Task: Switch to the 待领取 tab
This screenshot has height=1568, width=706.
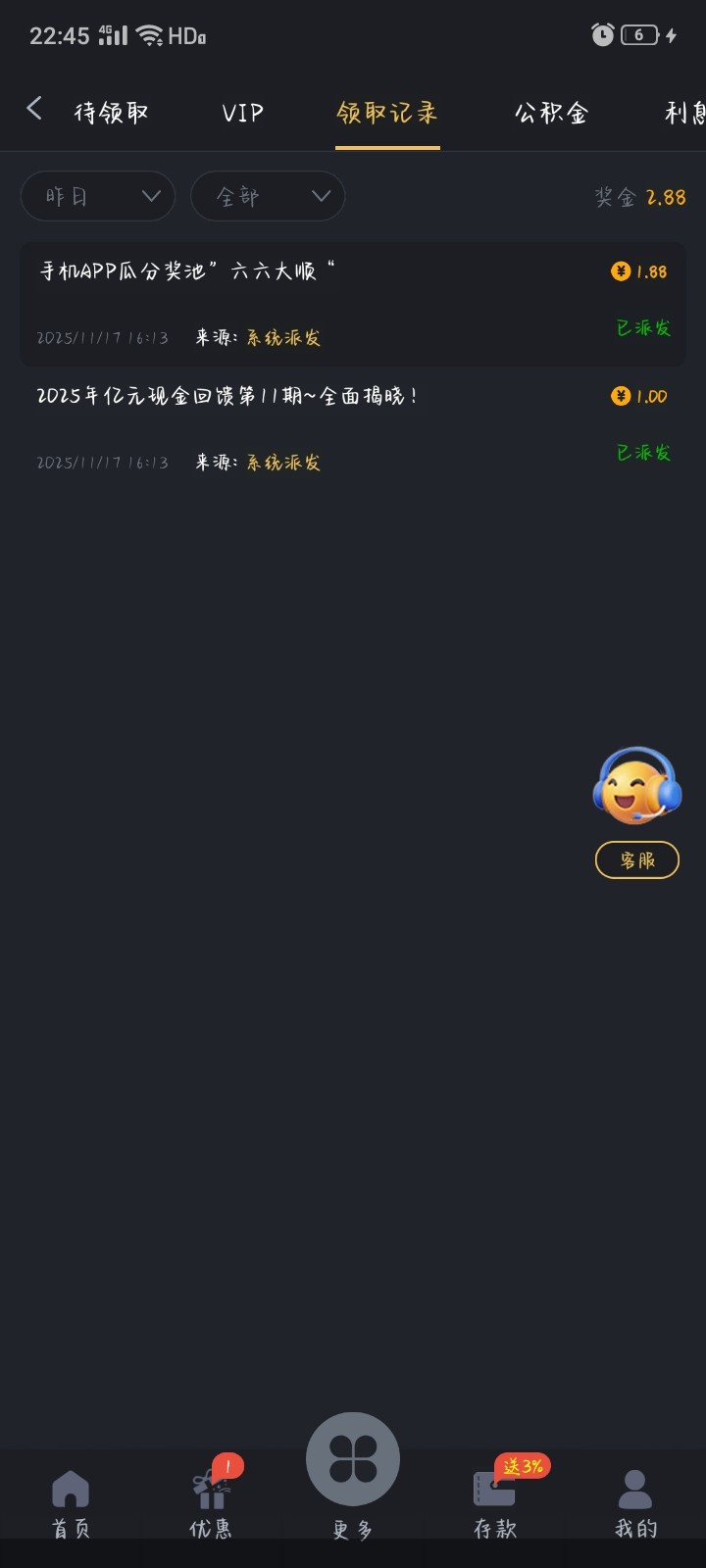Action: click(x=111, y=113)
